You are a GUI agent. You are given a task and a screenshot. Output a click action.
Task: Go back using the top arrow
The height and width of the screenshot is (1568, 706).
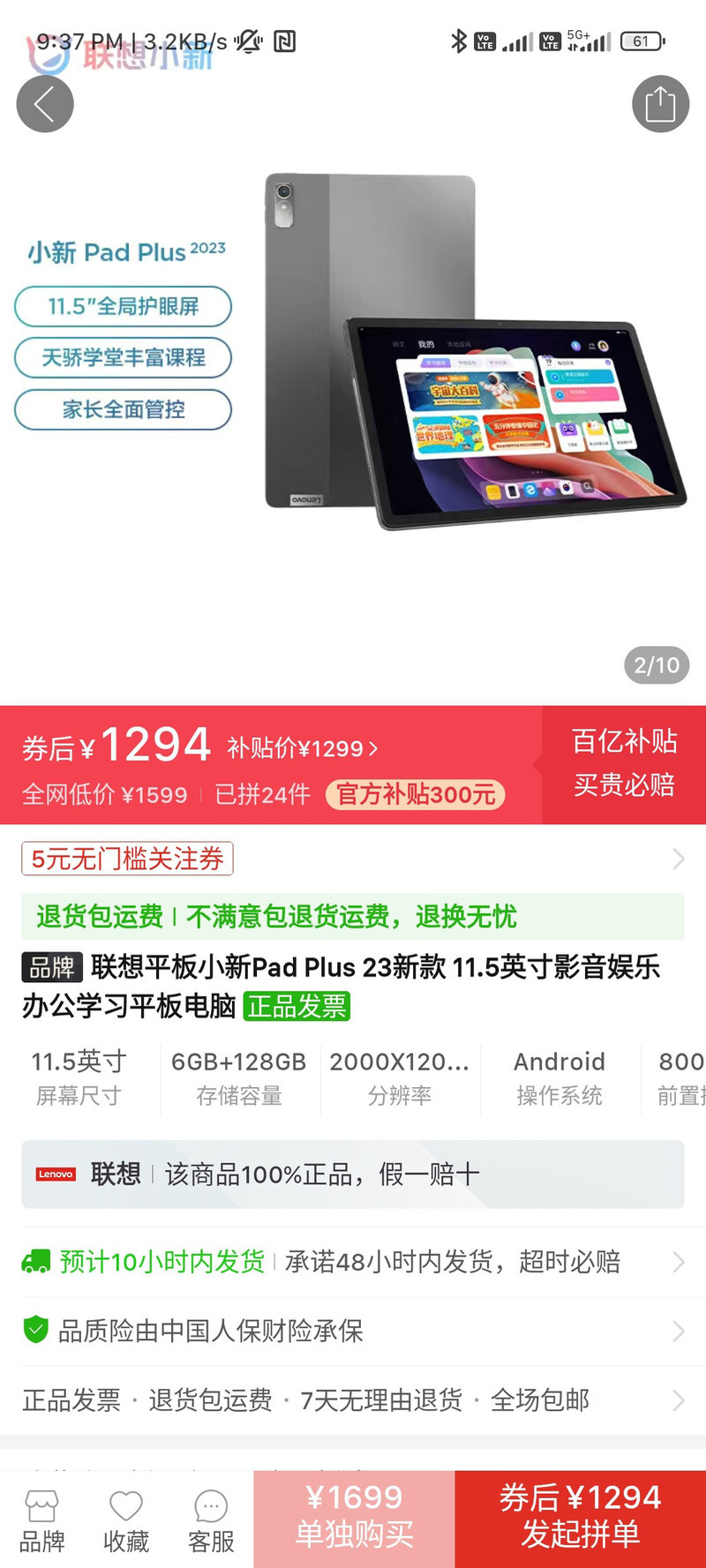pyautogui.click(x=45, y=104)
